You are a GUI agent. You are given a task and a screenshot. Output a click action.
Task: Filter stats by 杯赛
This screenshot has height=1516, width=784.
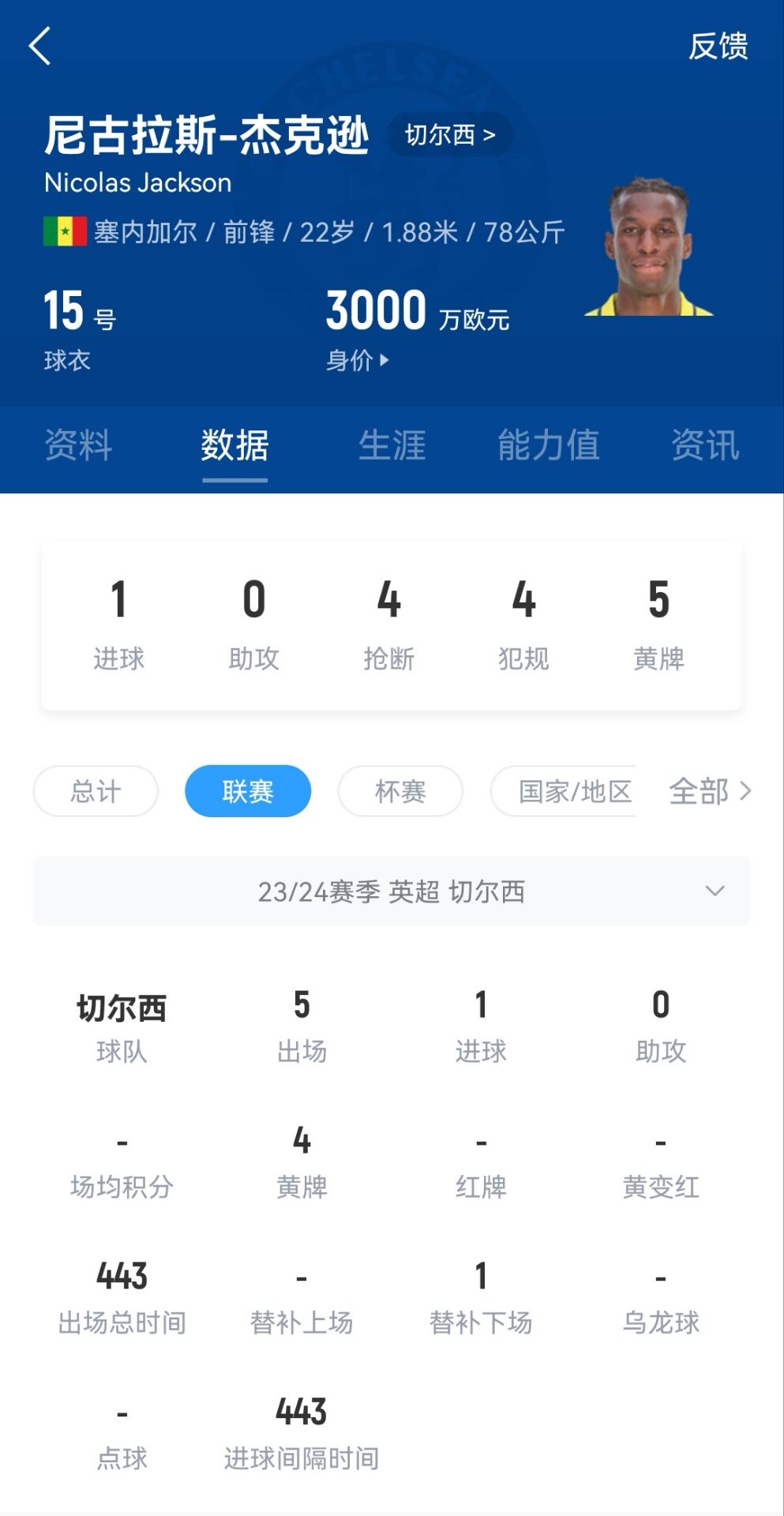click(x=400, y=791)
